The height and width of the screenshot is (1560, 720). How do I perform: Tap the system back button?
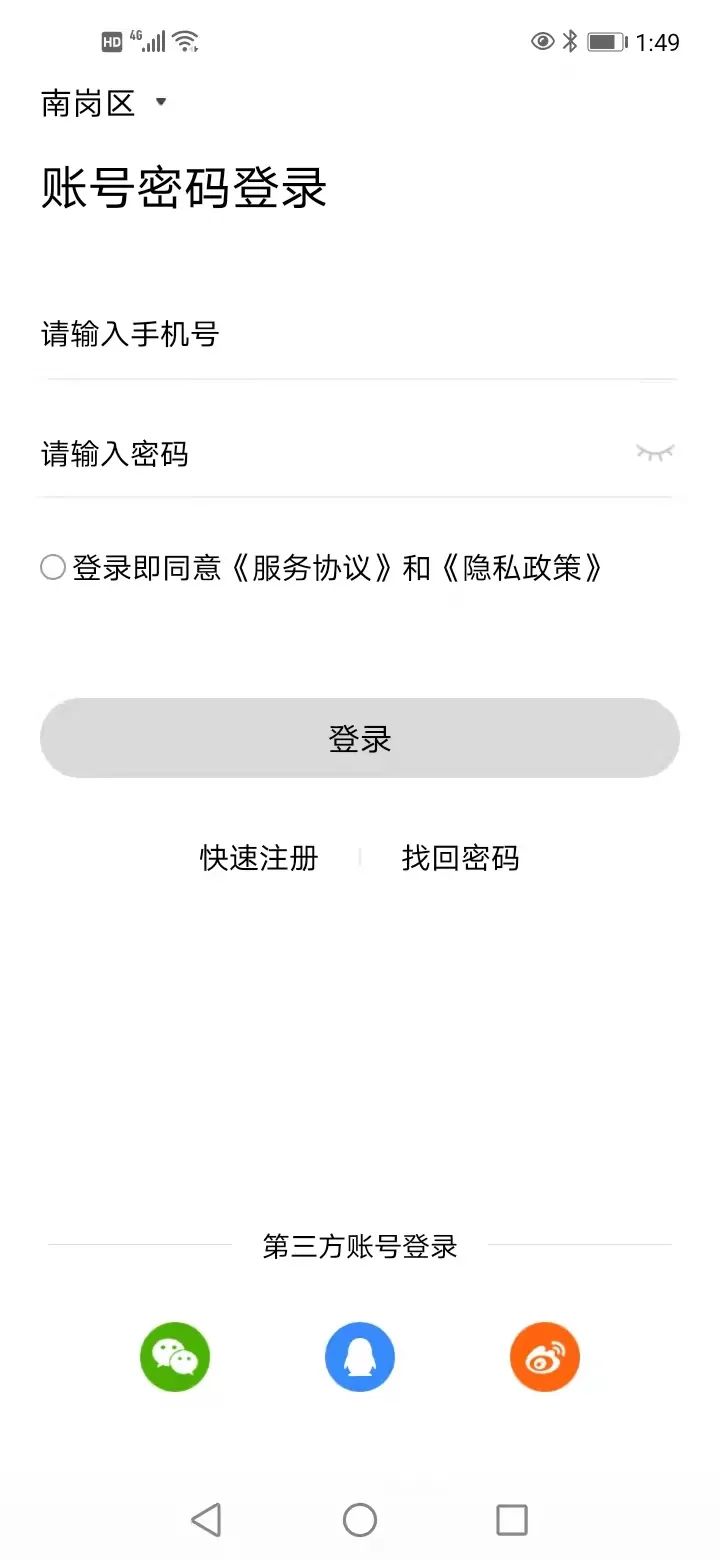point(206,1520)
